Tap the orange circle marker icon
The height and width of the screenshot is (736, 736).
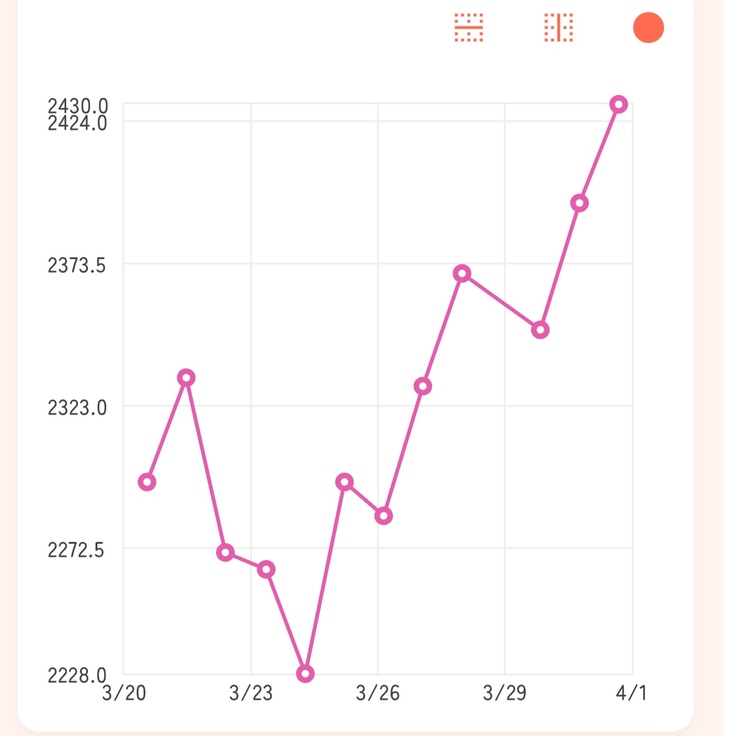[648, 28]
